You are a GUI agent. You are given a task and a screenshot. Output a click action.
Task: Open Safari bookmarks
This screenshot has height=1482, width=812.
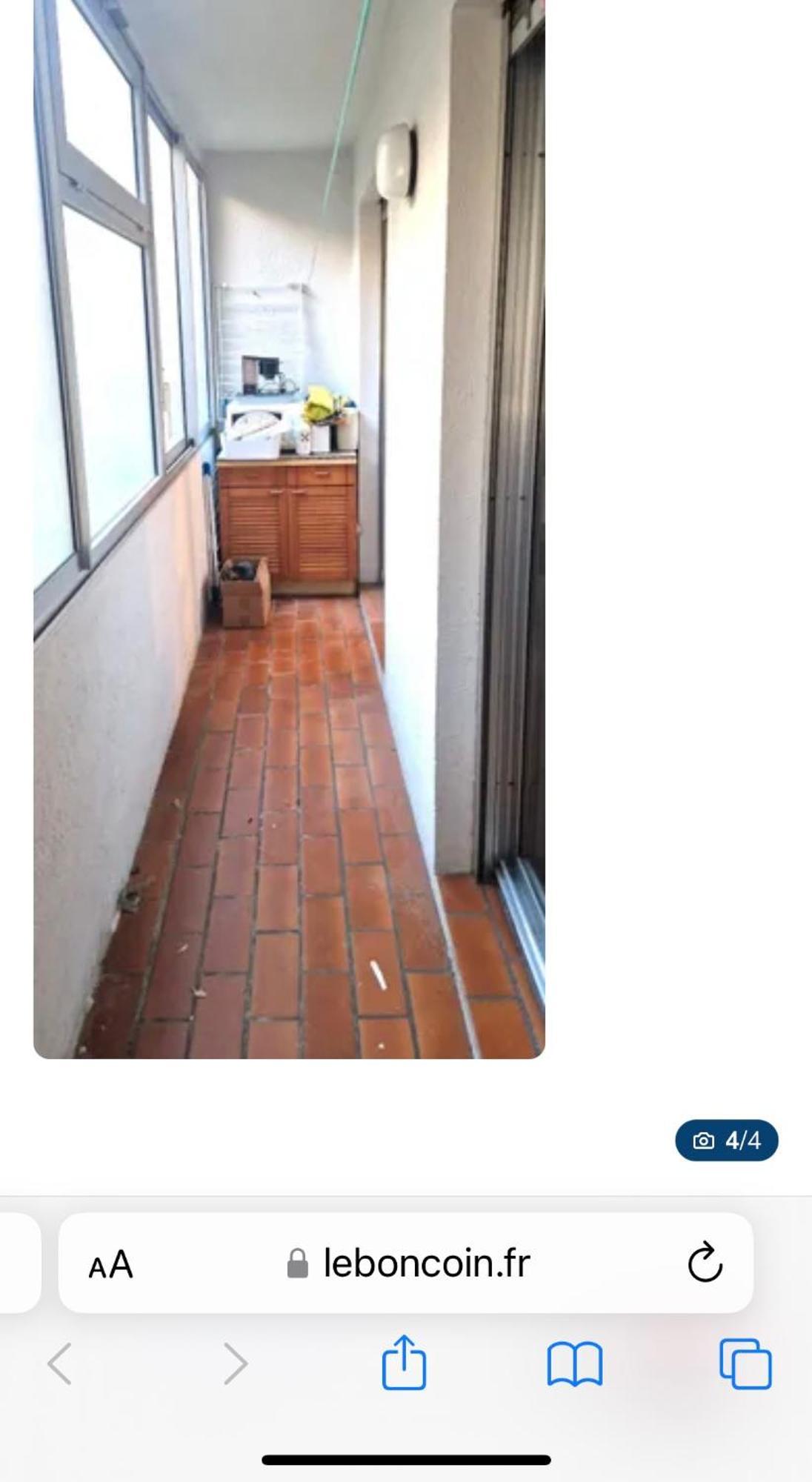coord(575,1363)
